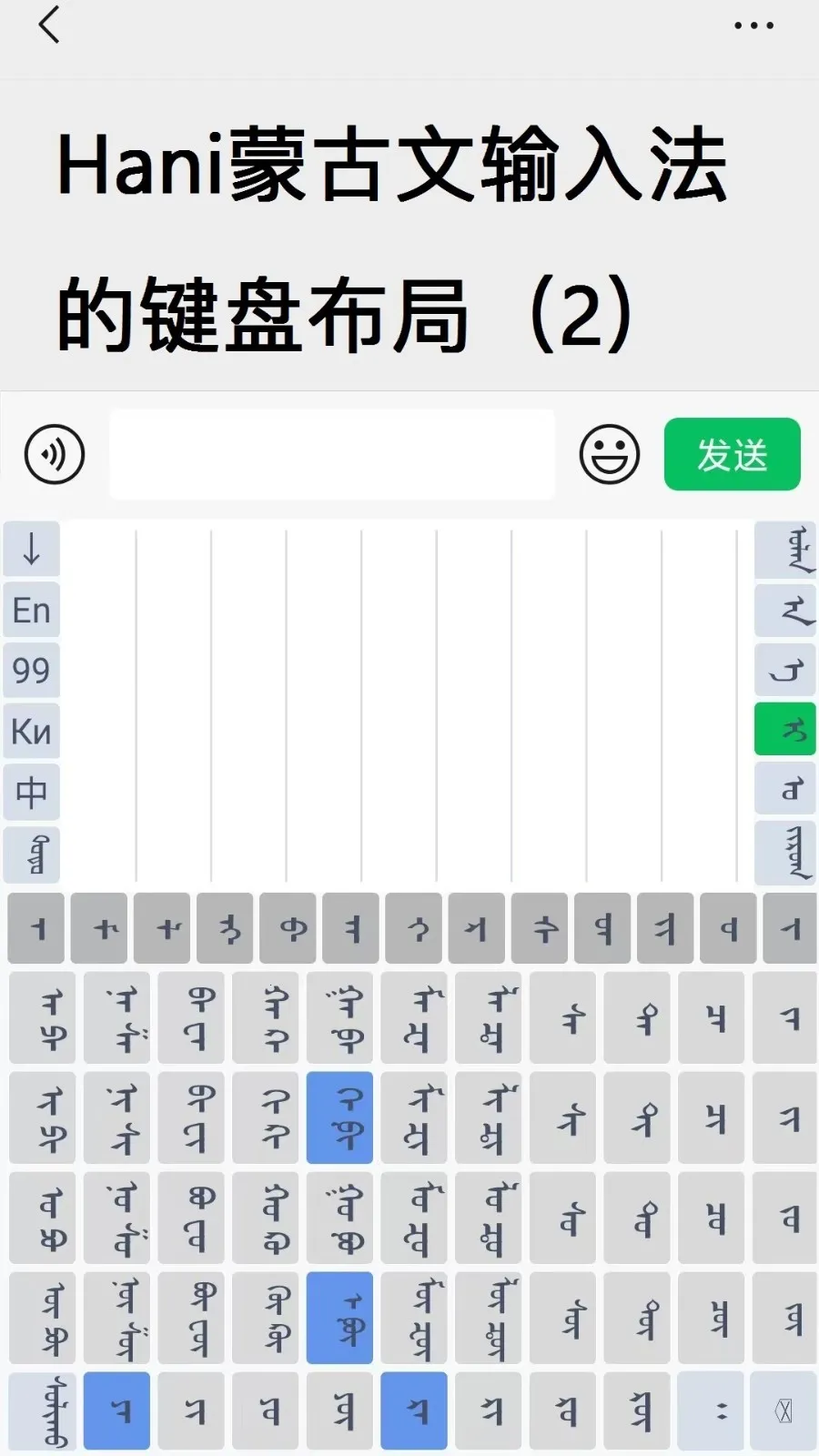The image size is (819, 1456).
Task: Tap the message input field
Action: point(331,453)
